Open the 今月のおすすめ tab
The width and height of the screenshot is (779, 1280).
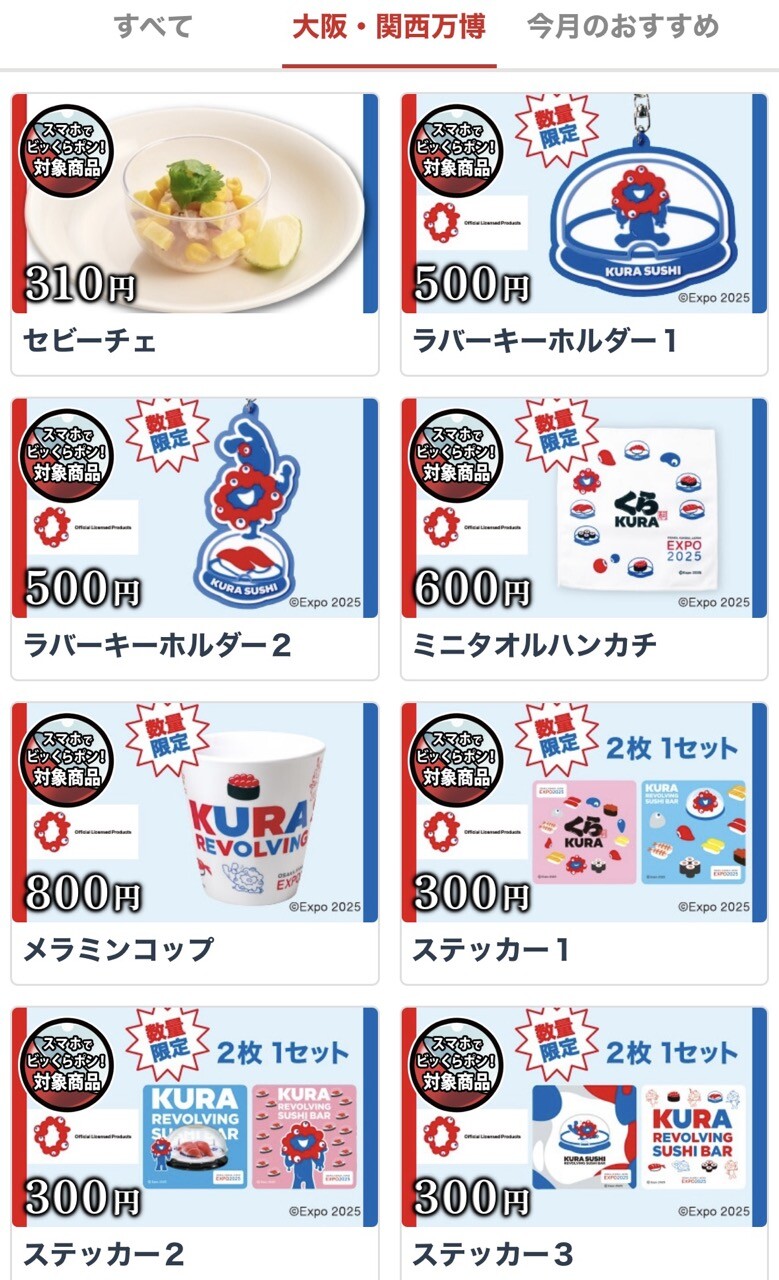[x=623, y=27]
